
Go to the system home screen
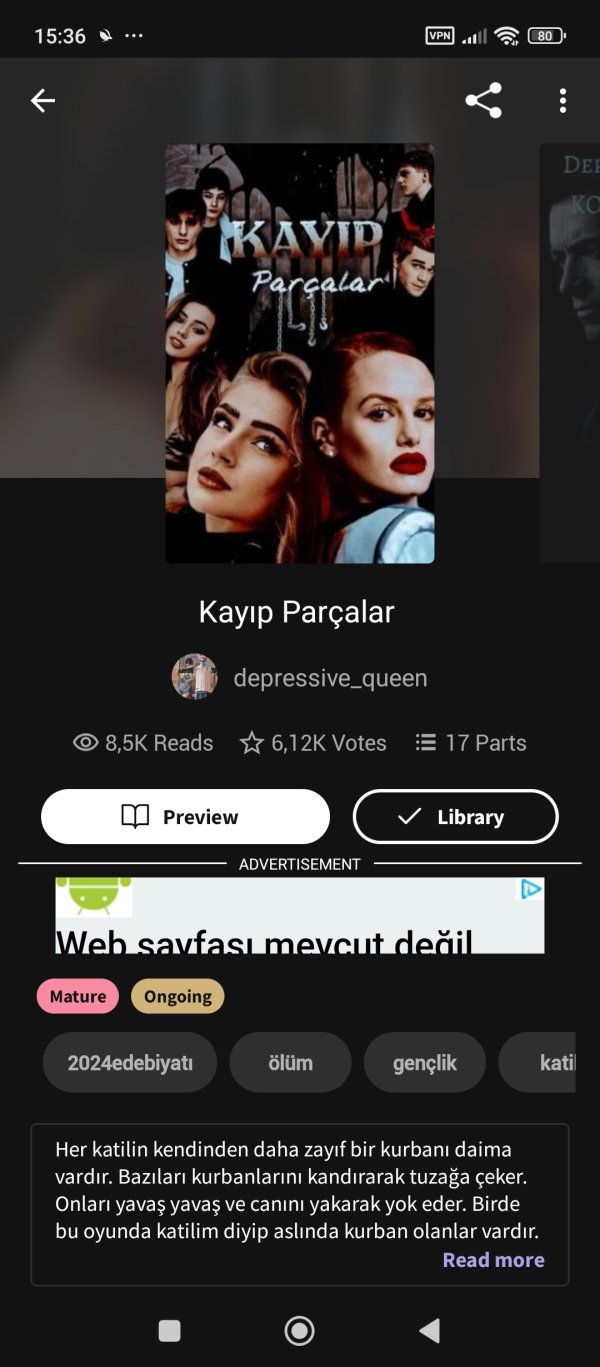(299, 1330)
